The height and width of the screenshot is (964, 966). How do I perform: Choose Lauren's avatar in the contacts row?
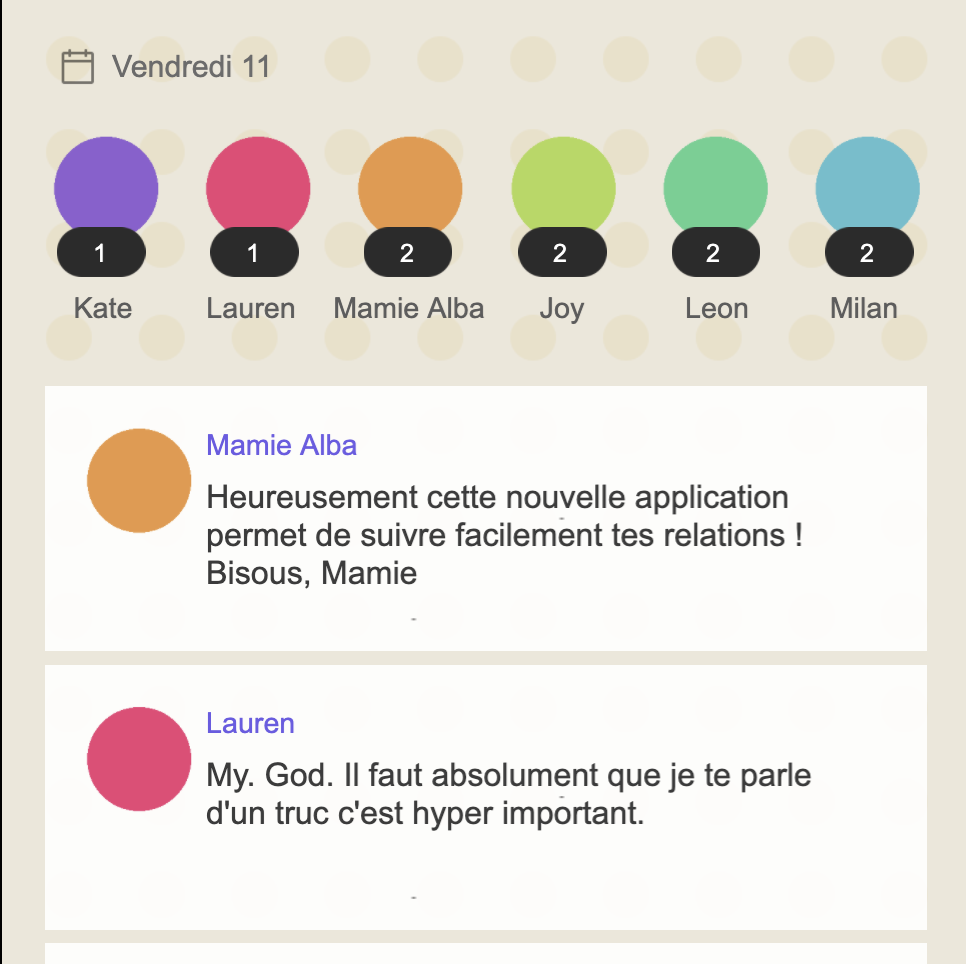pos(258,188)
